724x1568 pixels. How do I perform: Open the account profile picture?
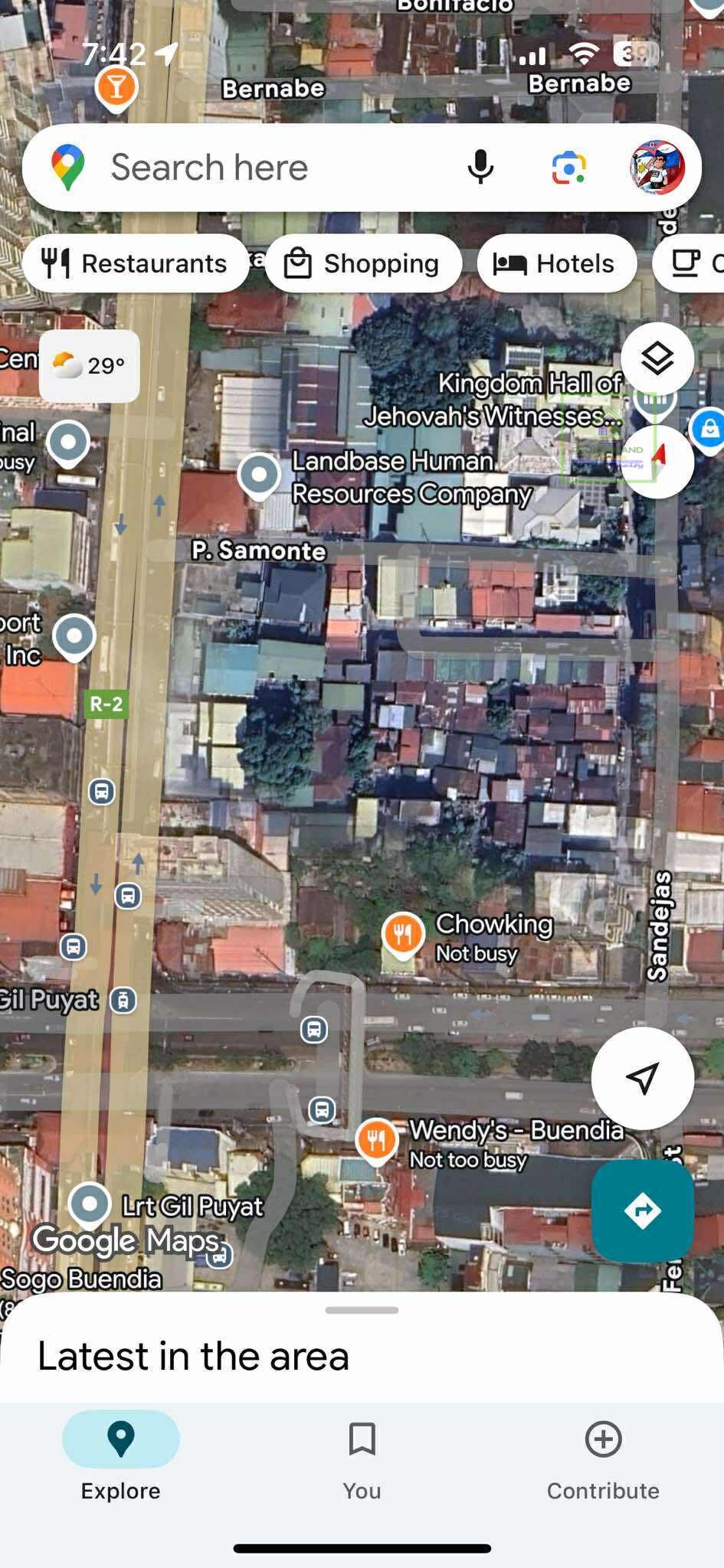[657, 168]
